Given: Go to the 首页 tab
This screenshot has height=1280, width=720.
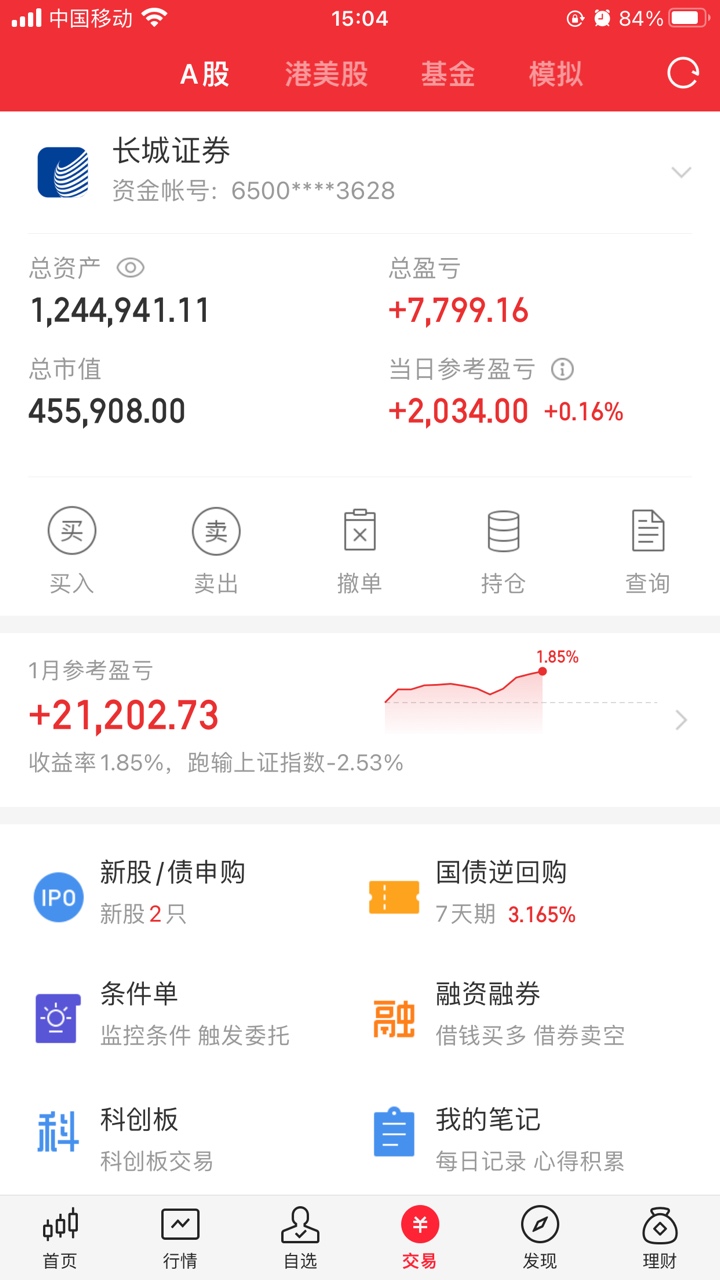Looking at the screenshot, I should [x=60, y=1237].
